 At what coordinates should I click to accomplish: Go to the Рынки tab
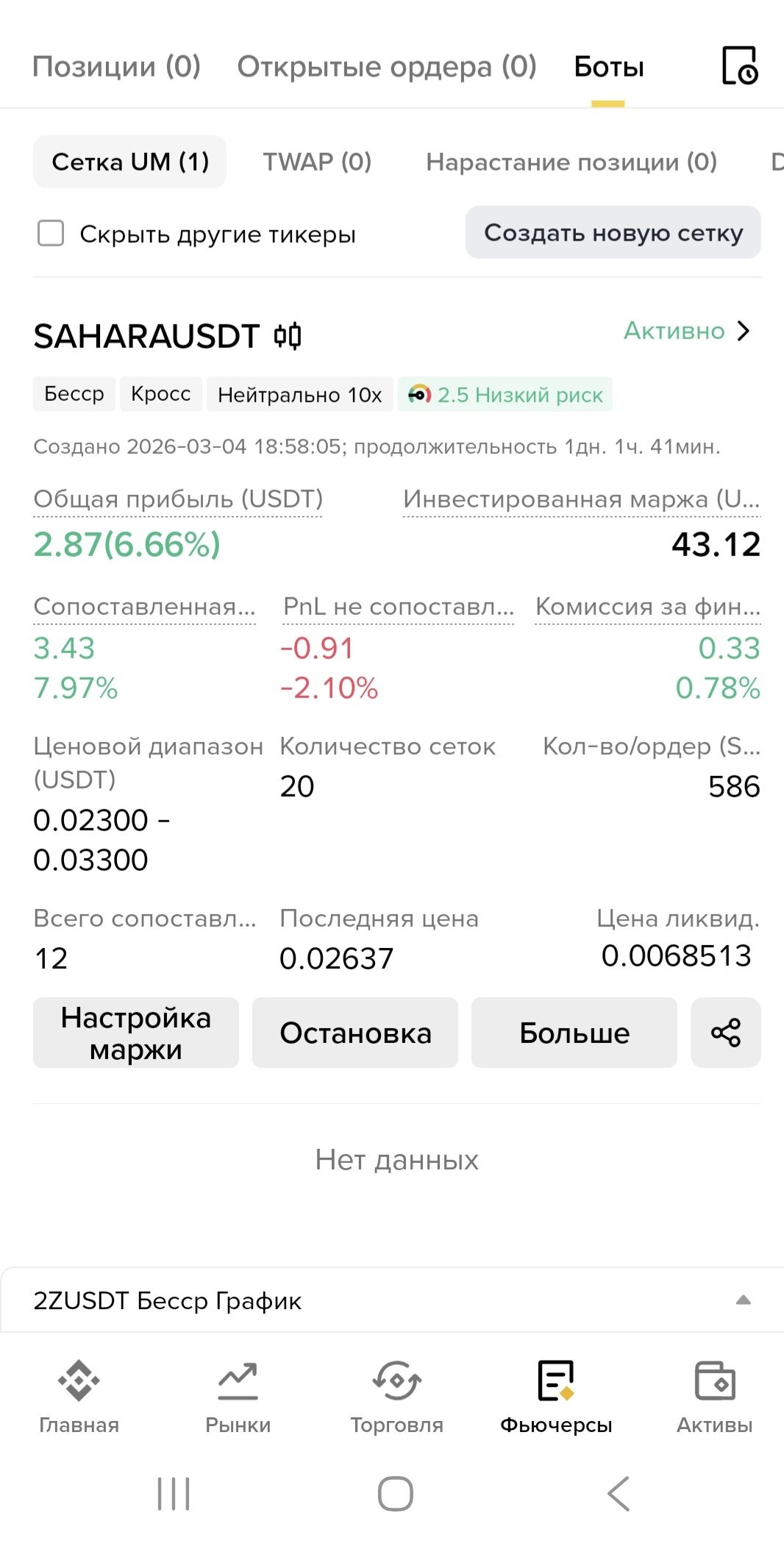pyautogui.click(x=238, y=1396)
